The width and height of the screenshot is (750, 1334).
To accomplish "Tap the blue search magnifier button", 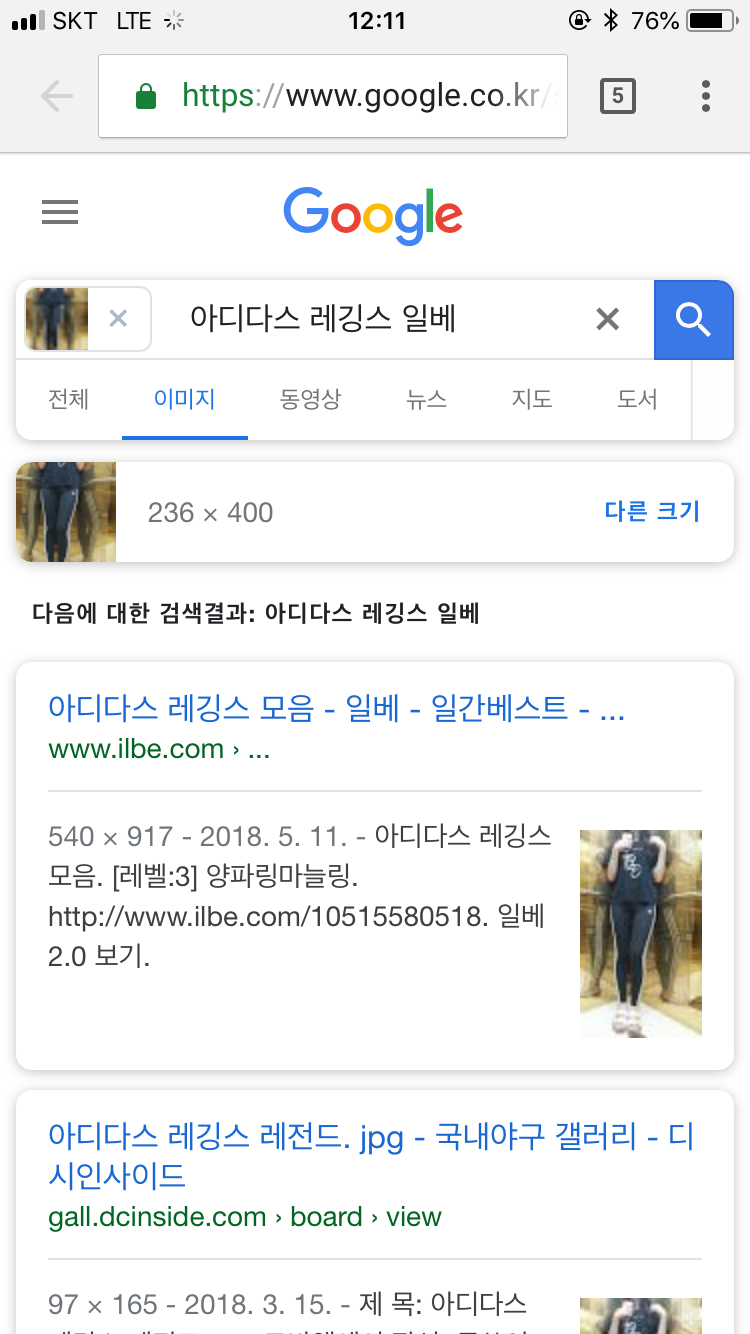I will click(x=693, y=319).
